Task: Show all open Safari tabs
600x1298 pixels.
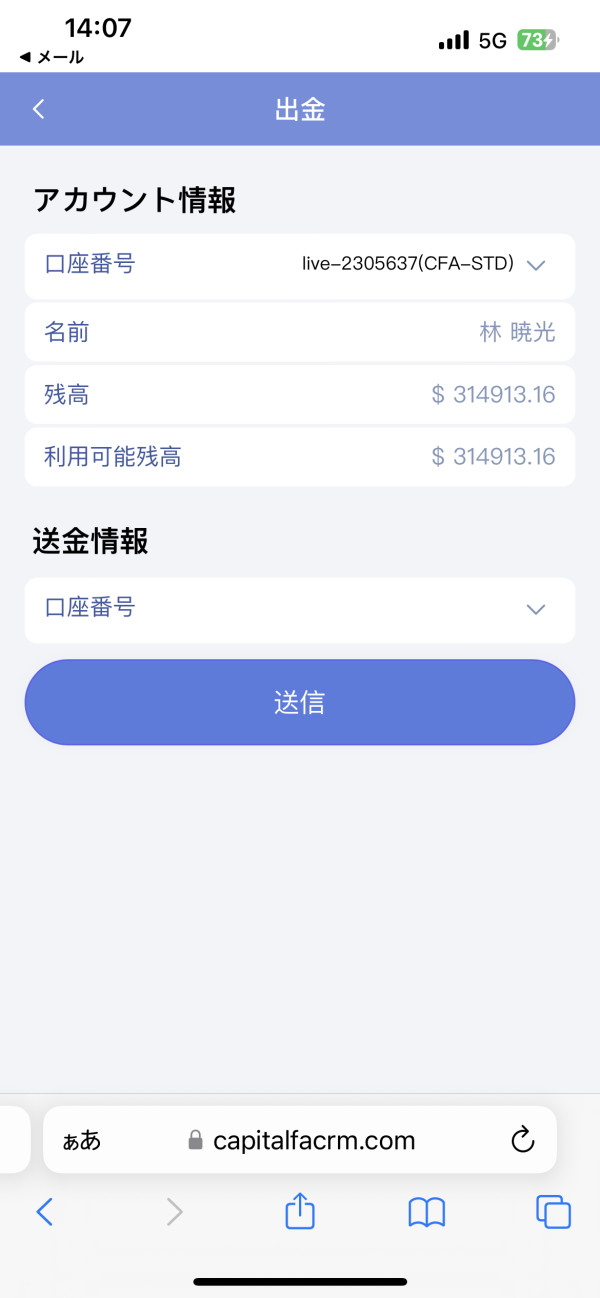Action: click(x=553, y=1212)
